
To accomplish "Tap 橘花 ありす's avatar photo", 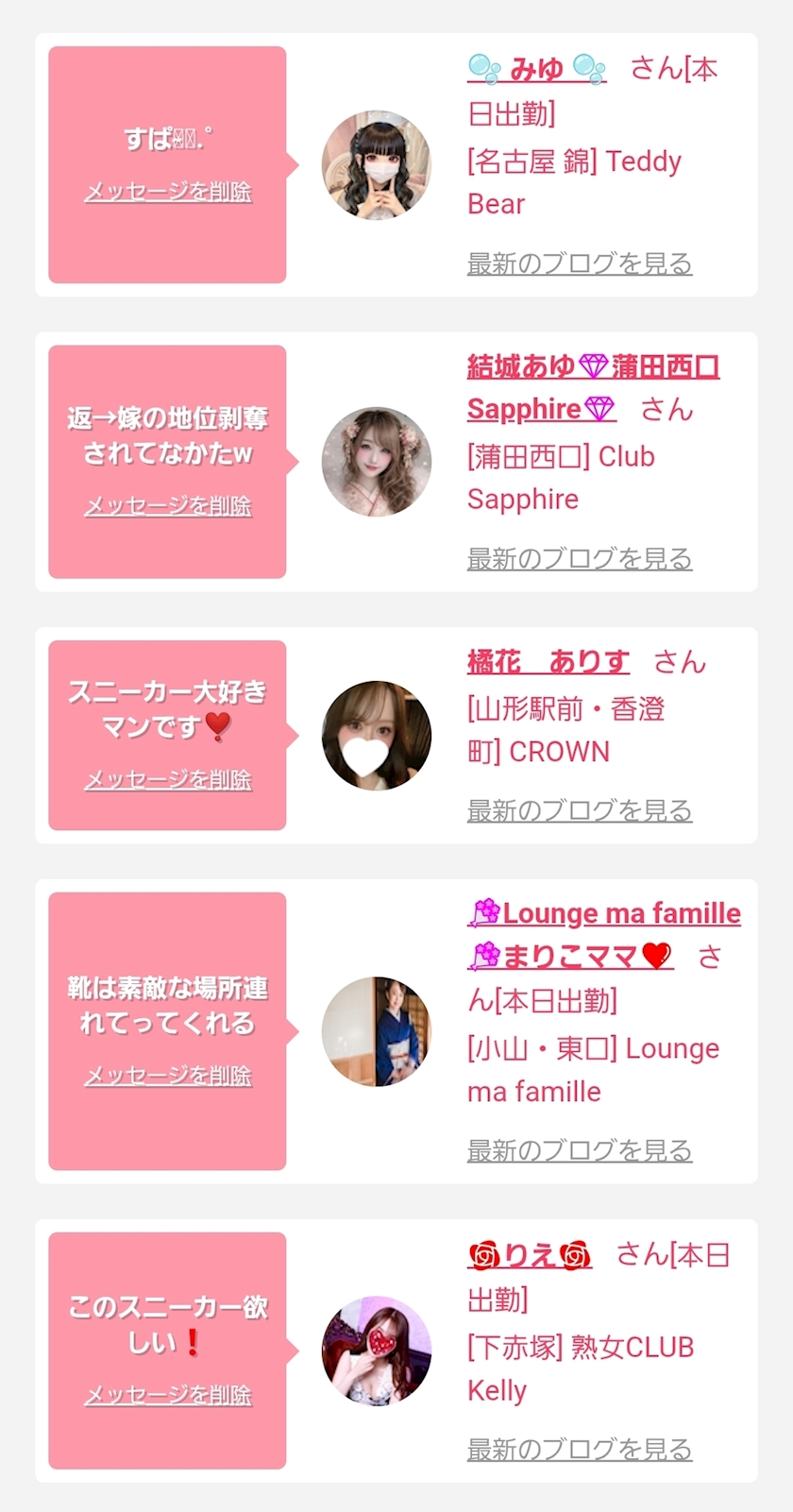I will (377, 736).
